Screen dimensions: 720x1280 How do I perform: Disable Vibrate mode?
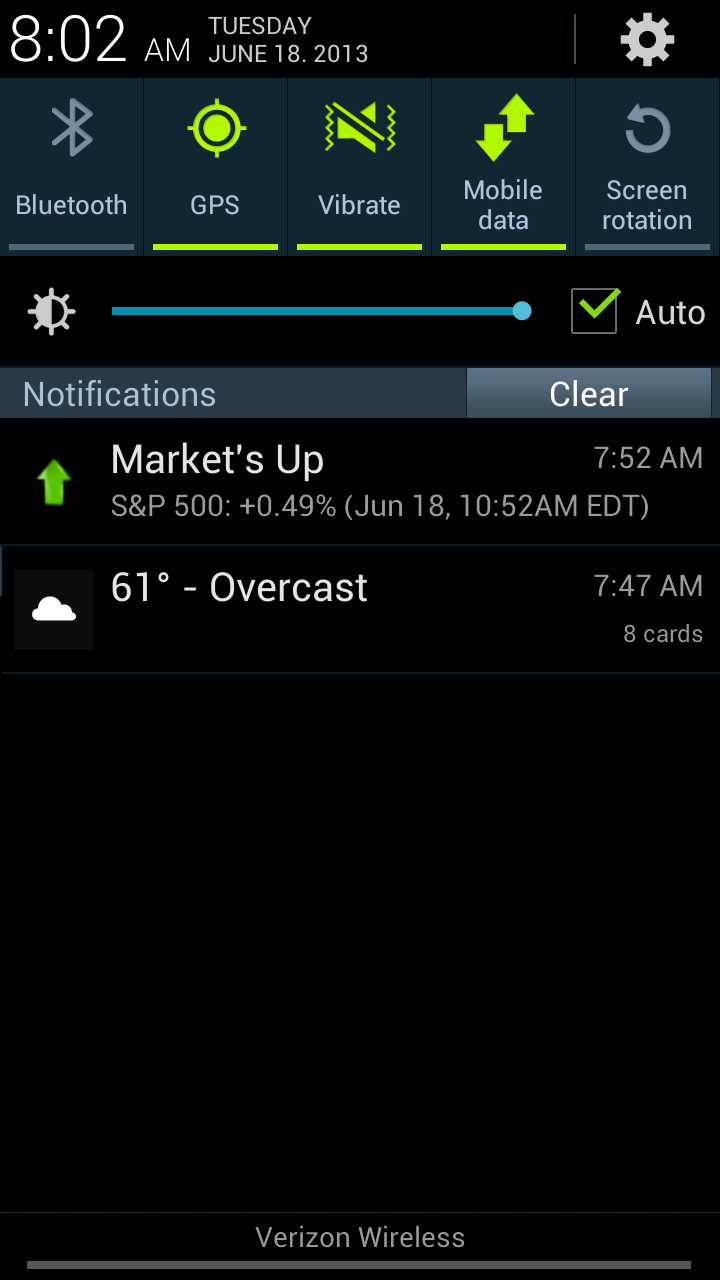(359, 165)
